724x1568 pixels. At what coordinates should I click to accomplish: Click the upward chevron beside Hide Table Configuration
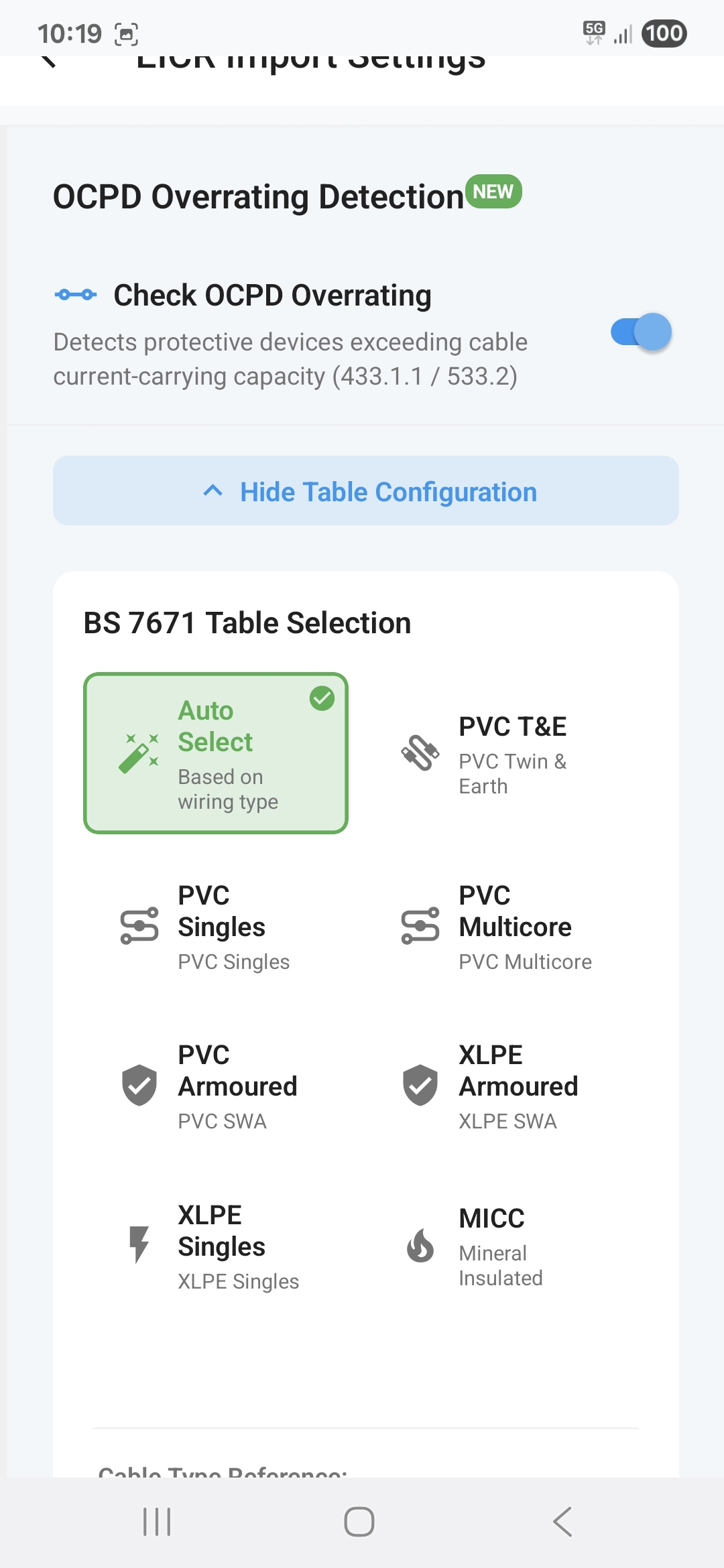coord(213,491)
